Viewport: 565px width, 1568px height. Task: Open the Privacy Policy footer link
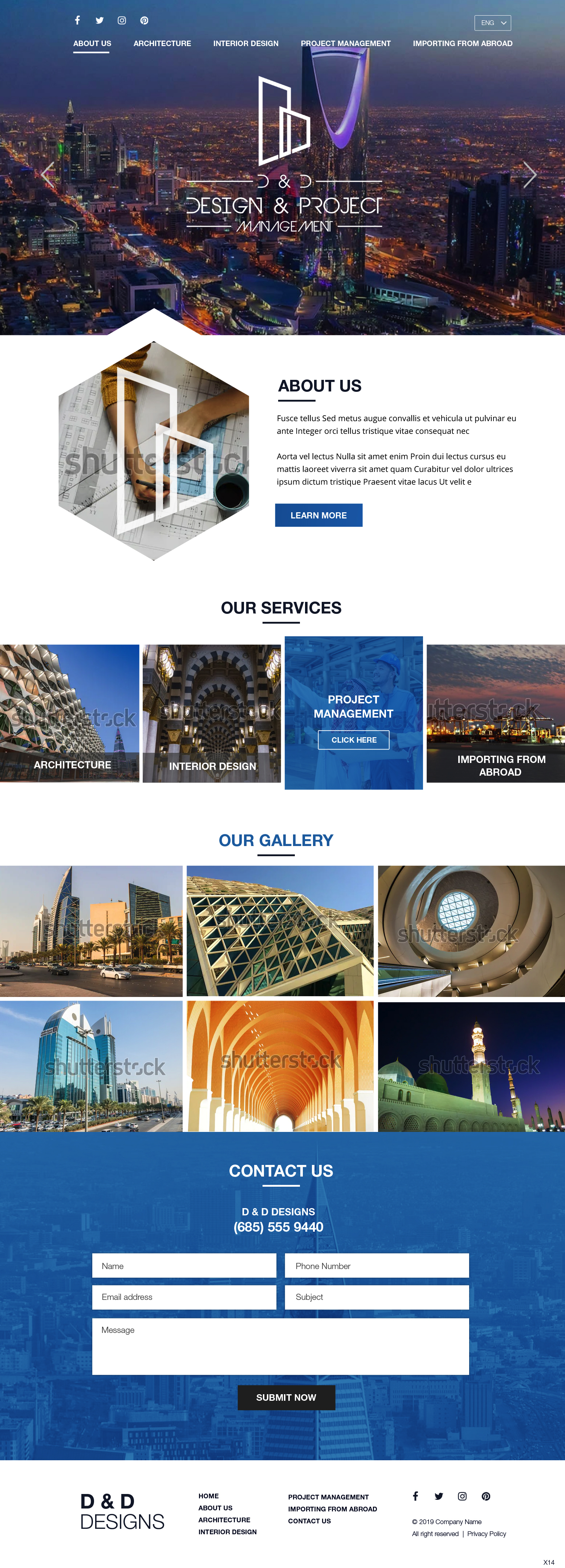click(x=486, y=1534)
